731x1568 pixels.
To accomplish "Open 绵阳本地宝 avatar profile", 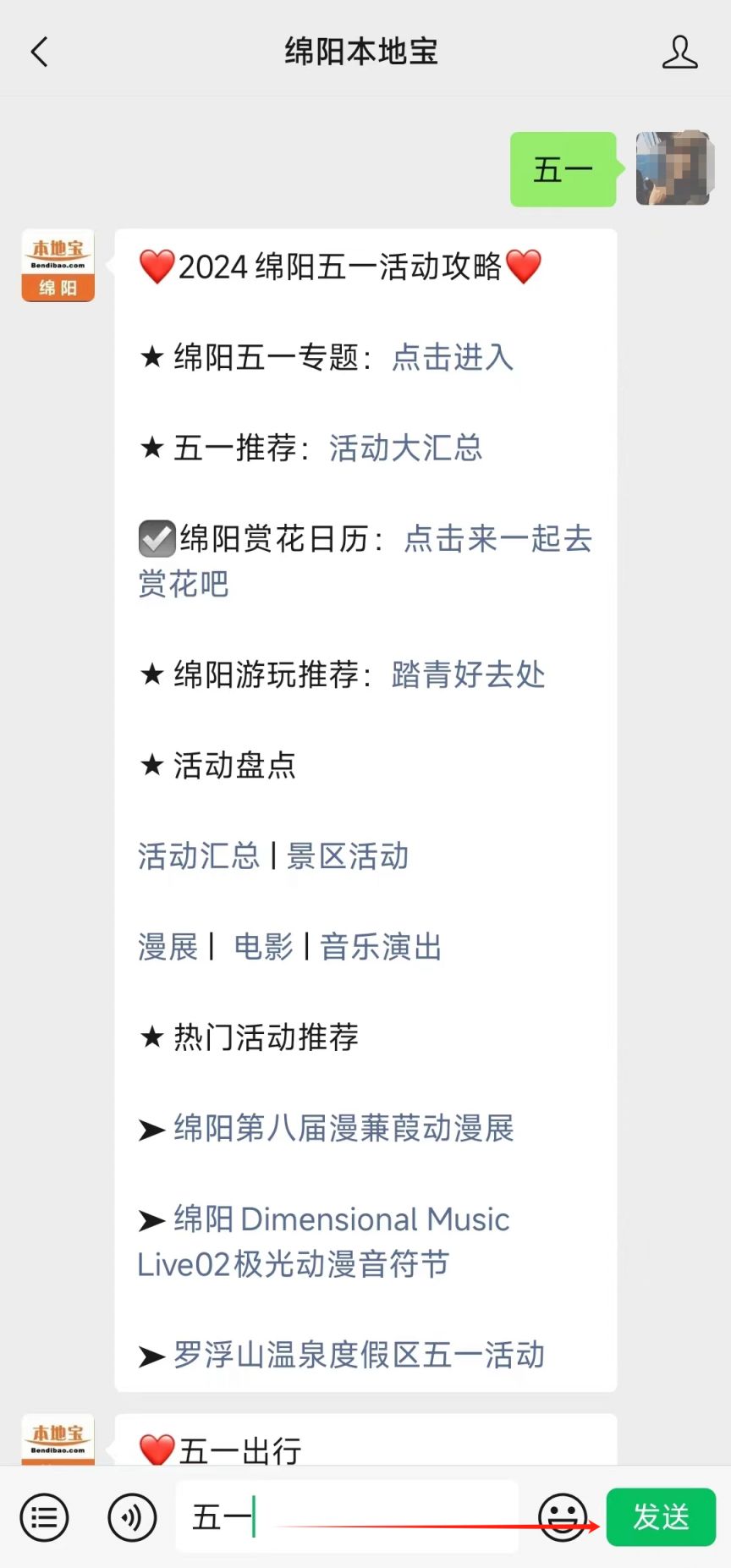I will [x=58, y=265].
